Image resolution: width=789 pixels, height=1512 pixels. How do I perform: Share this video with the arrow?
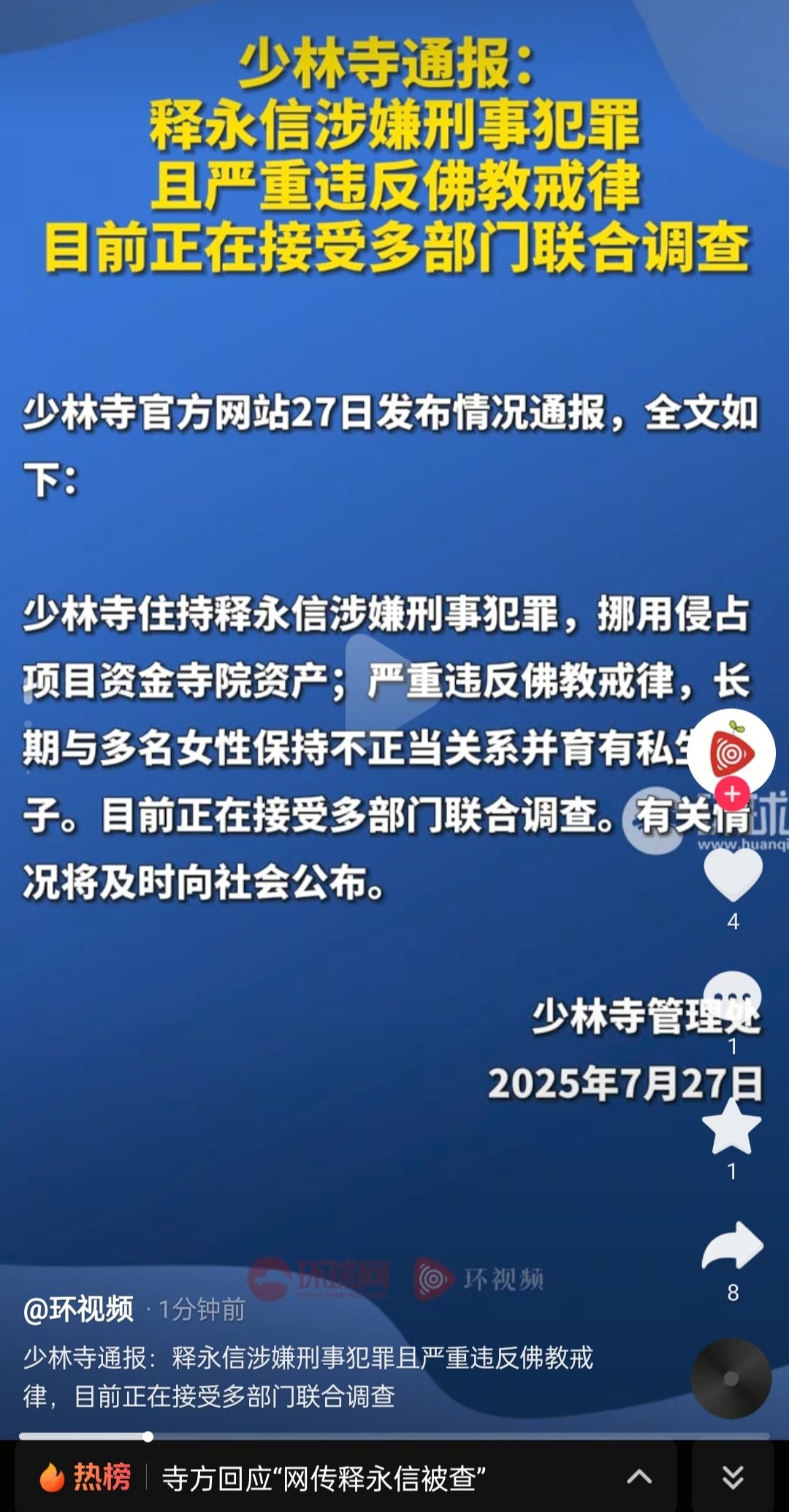point(732,1247)
